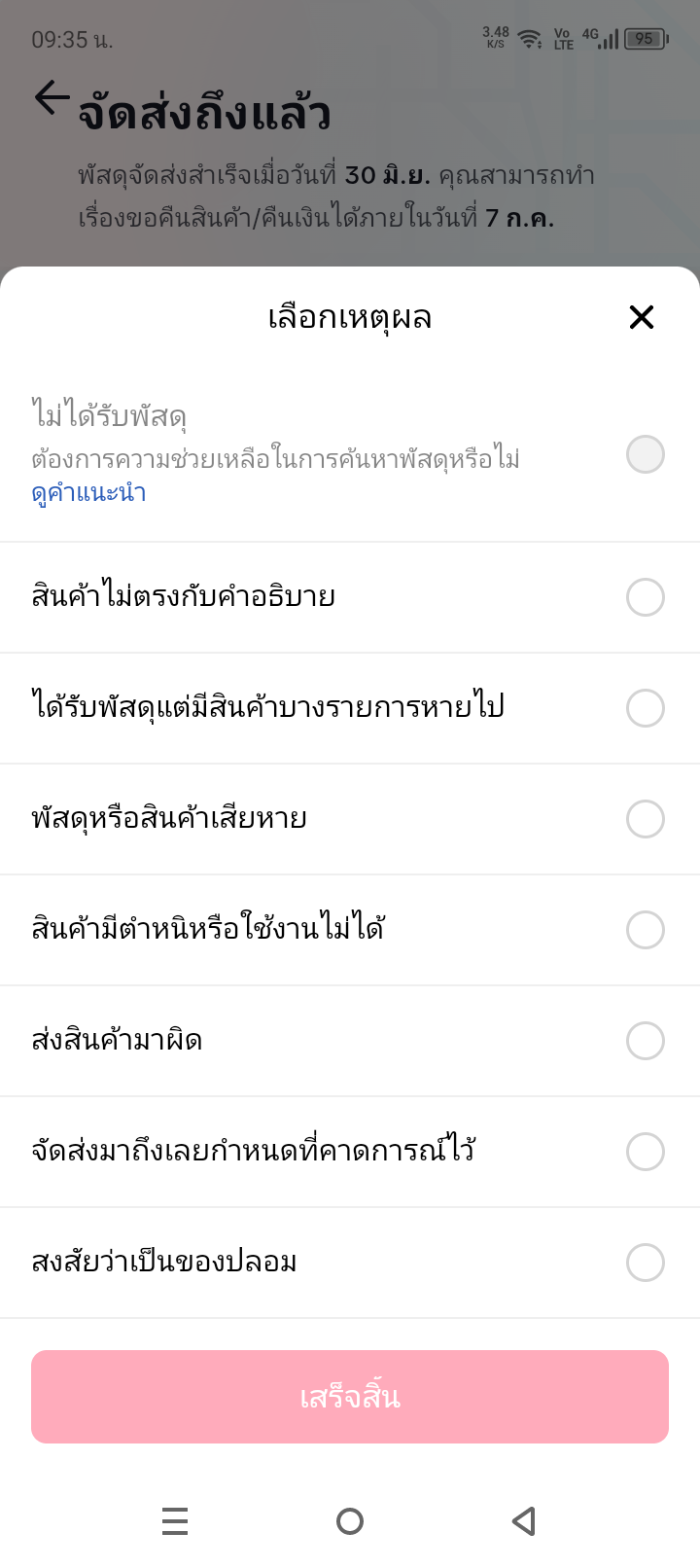Select reason สินค้าไม่ตรงกับคำอธิบาย
The height and width of the screenshot is (1568, 700).
[350, 597]
